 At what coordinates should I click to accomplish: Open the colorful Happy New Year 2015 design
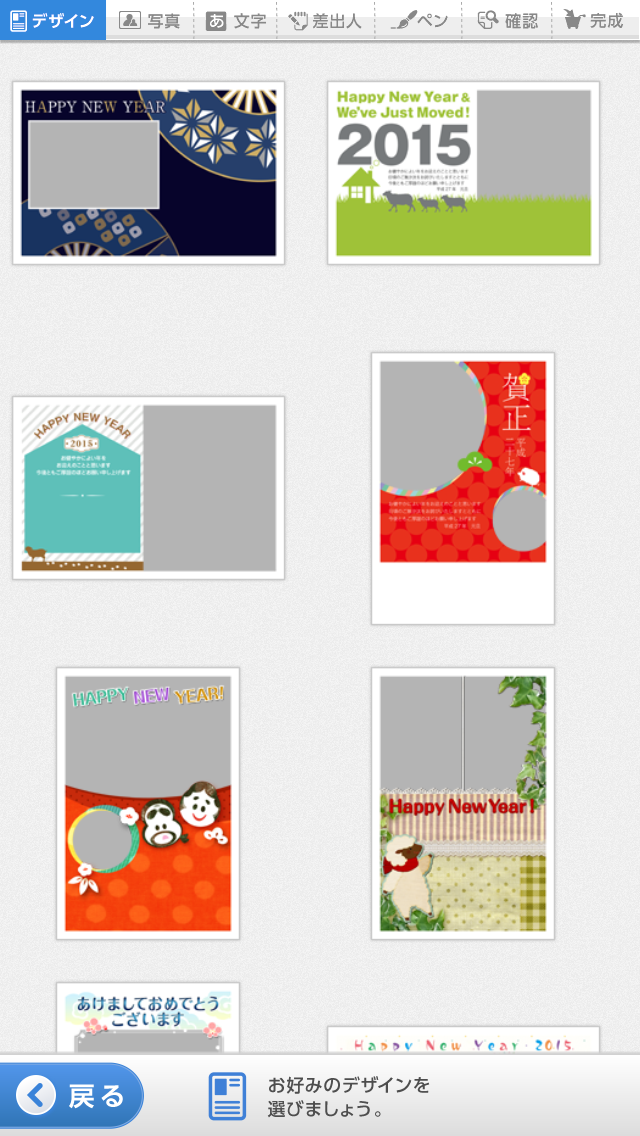pyautogui.click(x=463, y=1040)
